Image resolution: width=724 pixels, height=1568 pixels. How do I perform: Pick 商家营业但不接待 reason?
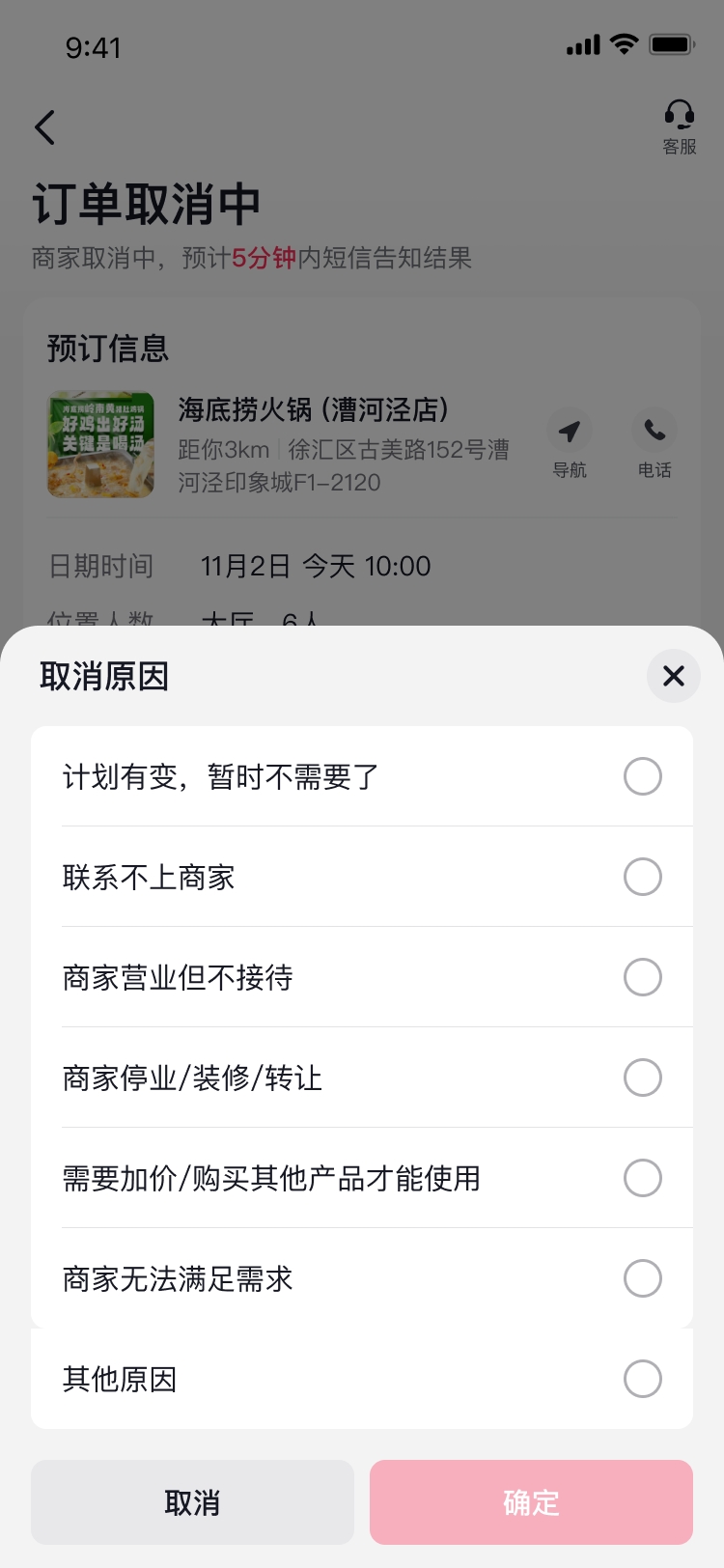pos(642,977)
